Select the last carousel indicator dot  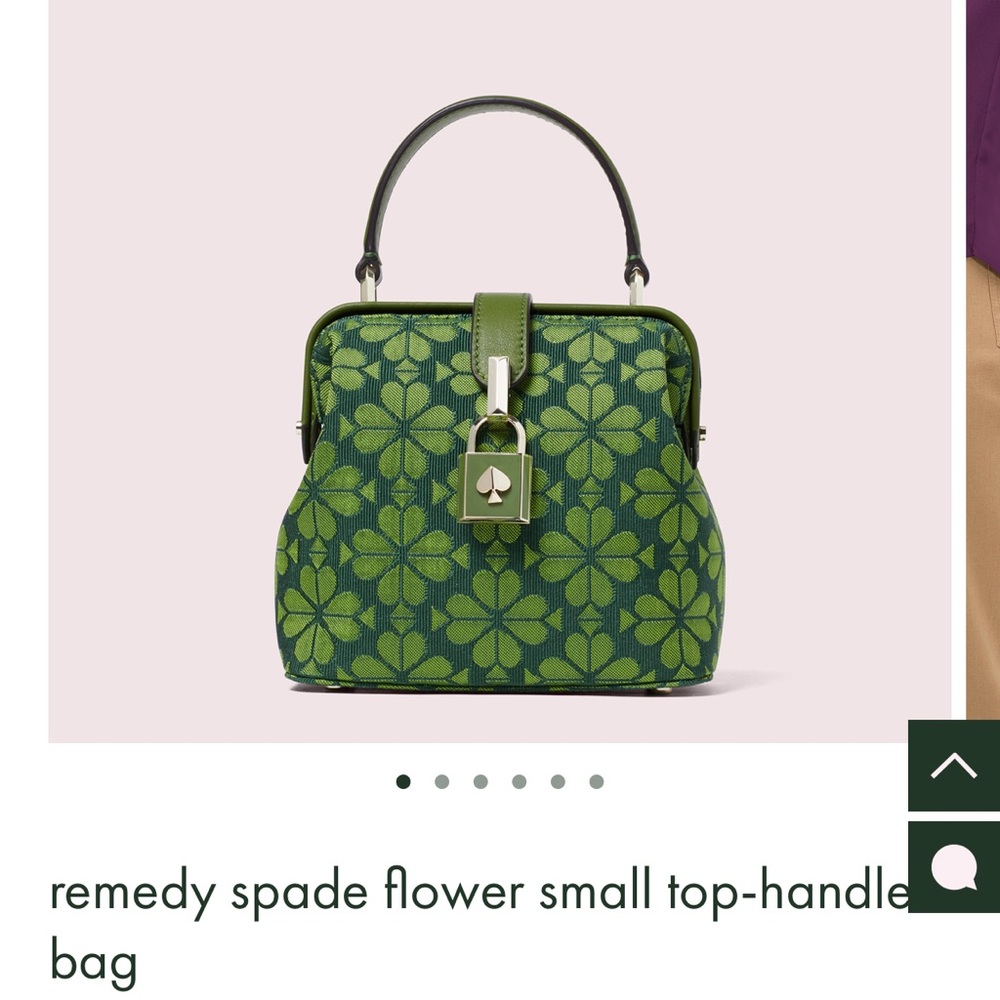click(596, 782)
